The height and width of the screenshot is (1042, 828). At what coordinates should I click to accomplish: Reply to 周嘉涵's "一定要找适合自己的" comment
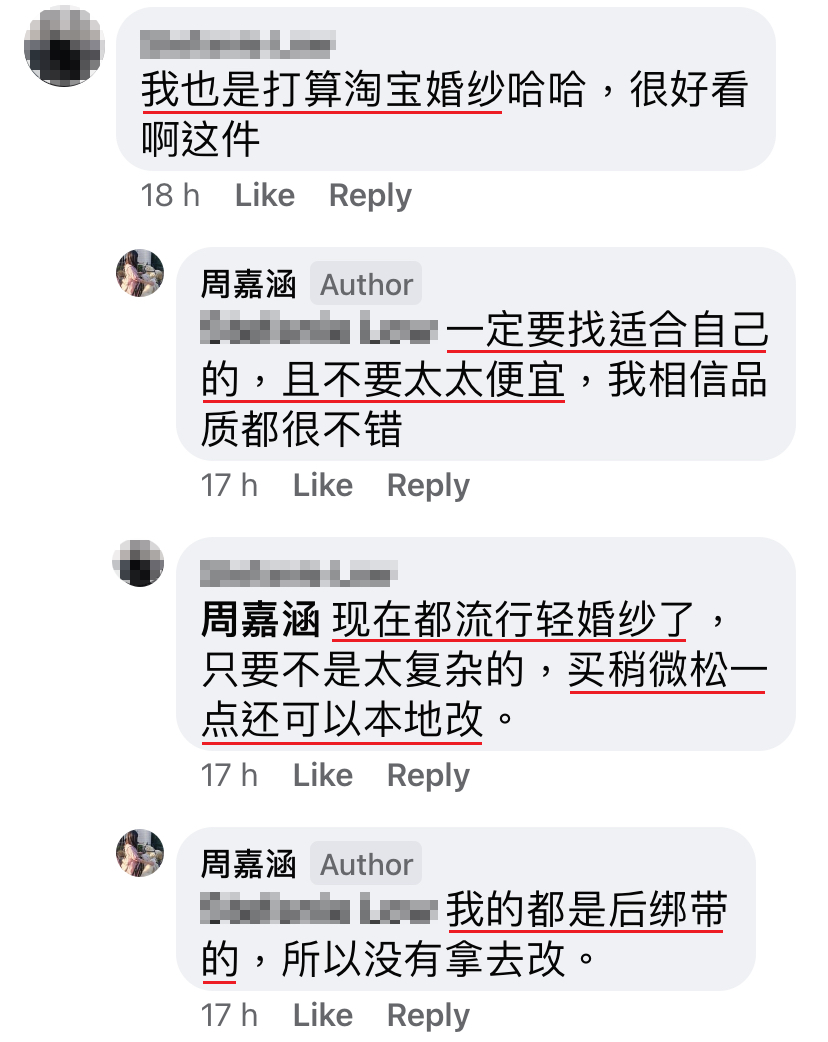[428, 485]
